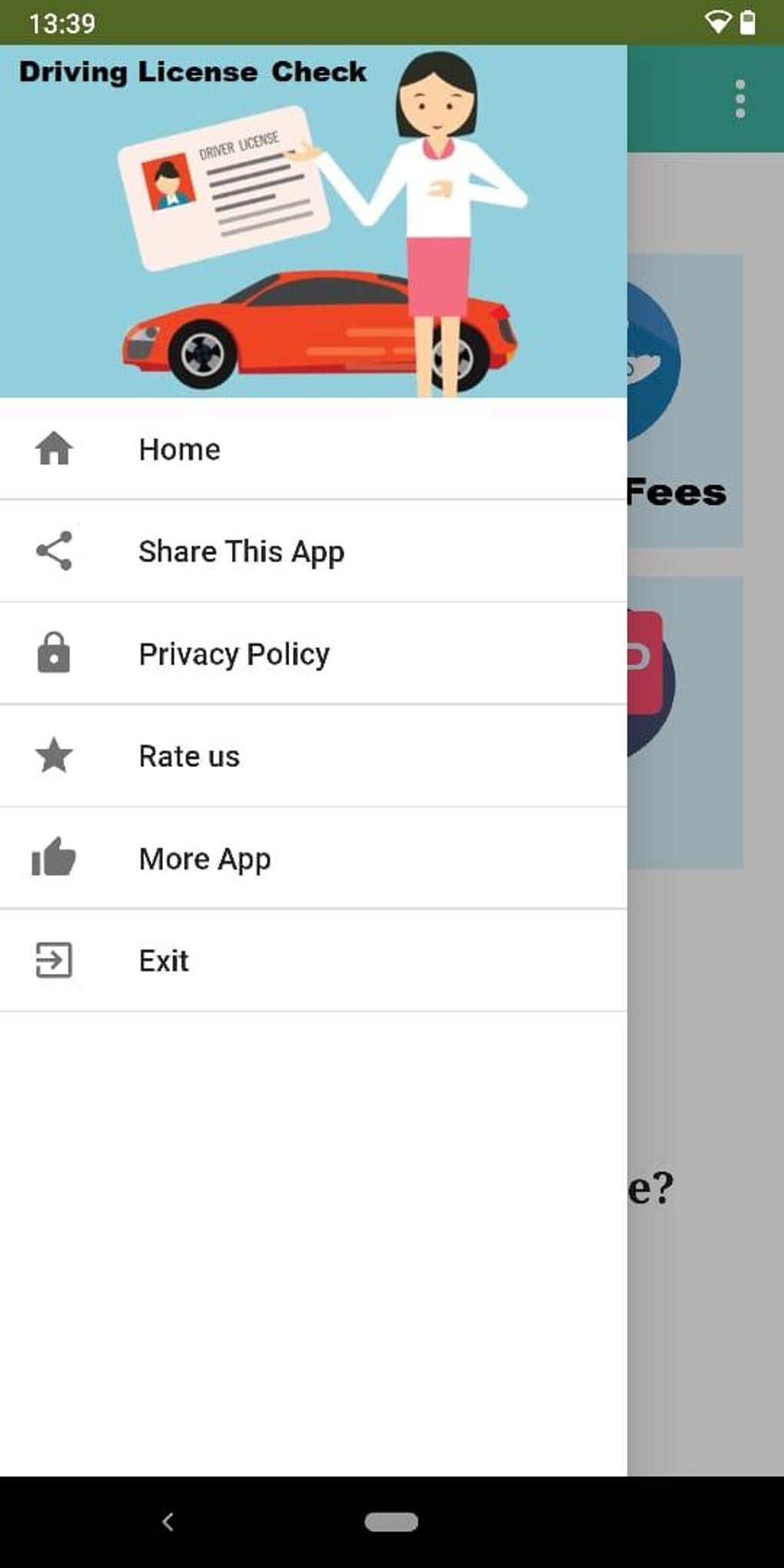Open the three-dot overflow menu
This screenshot has height=1568, width=784.
[739, 99]
